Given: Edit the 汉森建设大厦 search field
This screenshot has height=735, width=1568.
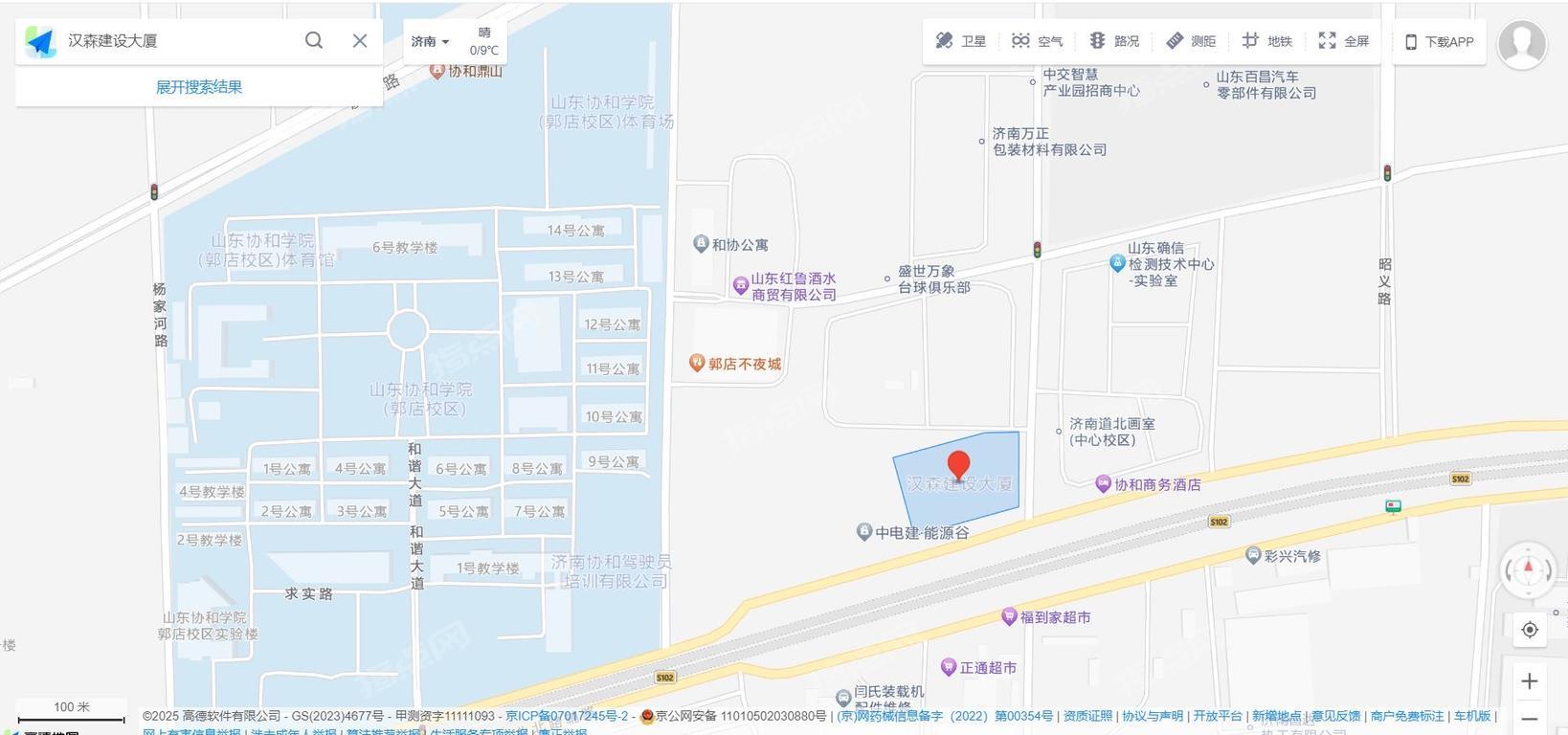Looking at the screenshot, I should pyautogui.click(x=177, y=41).
